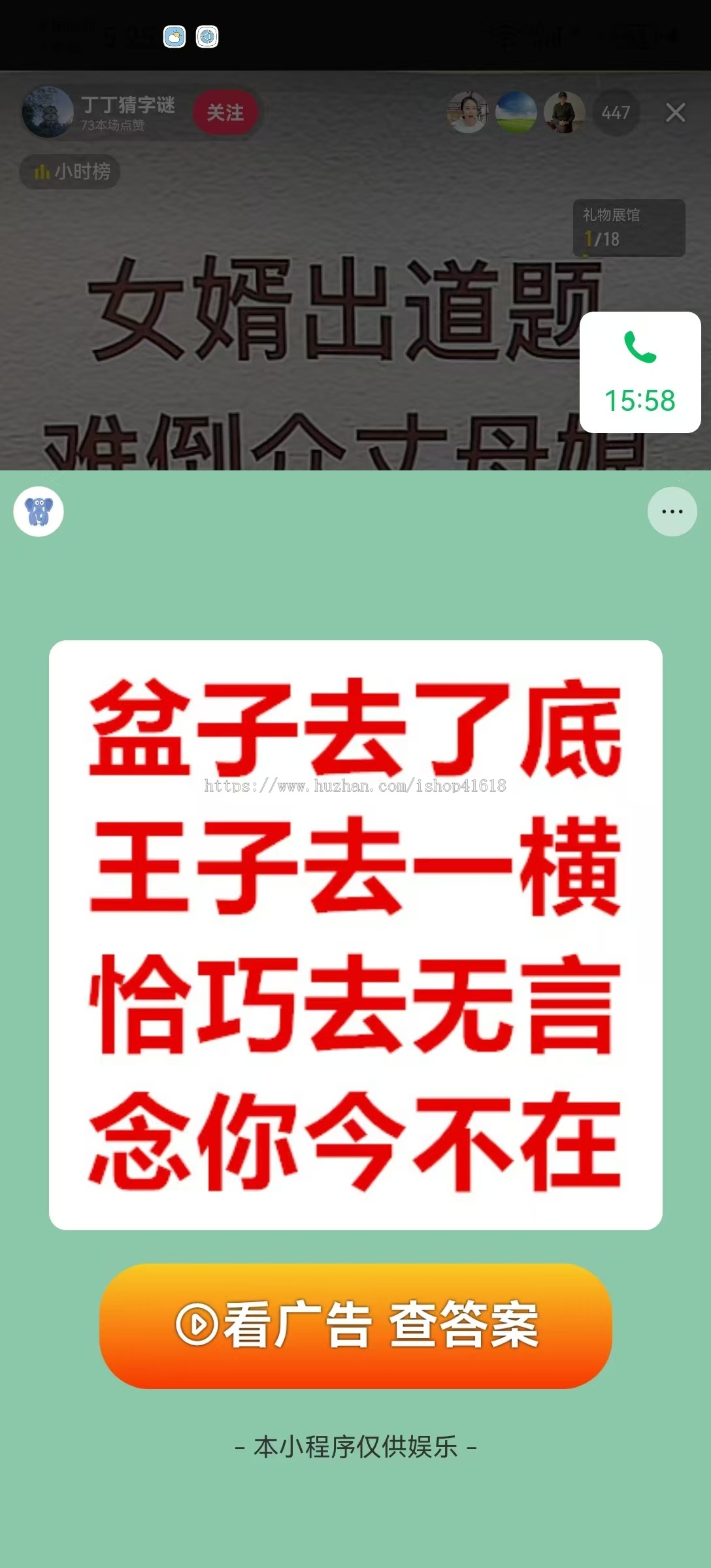Open the 小时榜 hourly ranking
711x1568 pixels.
[x=71, y=172]
